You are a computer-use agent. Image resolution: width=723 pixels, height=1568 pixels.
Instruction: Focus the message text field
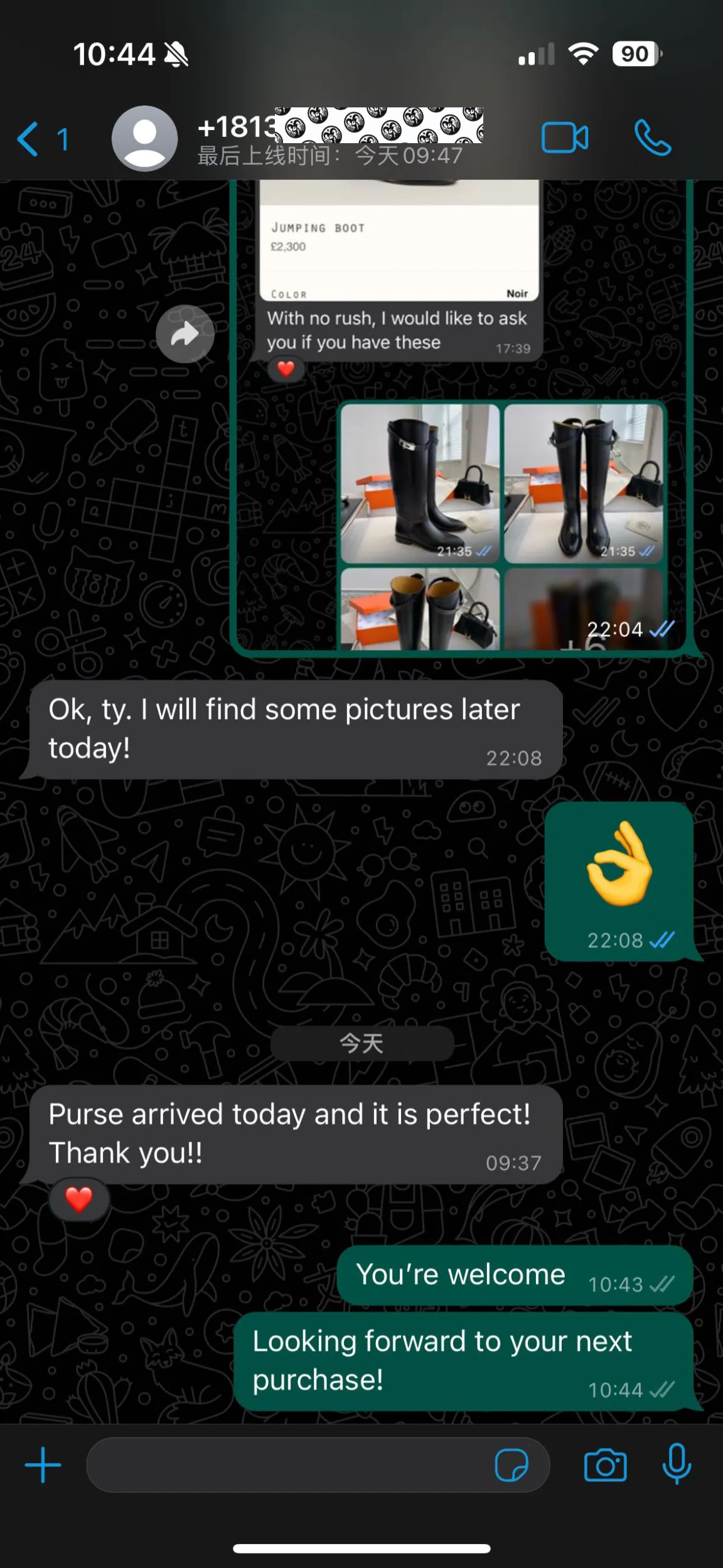289,1464
